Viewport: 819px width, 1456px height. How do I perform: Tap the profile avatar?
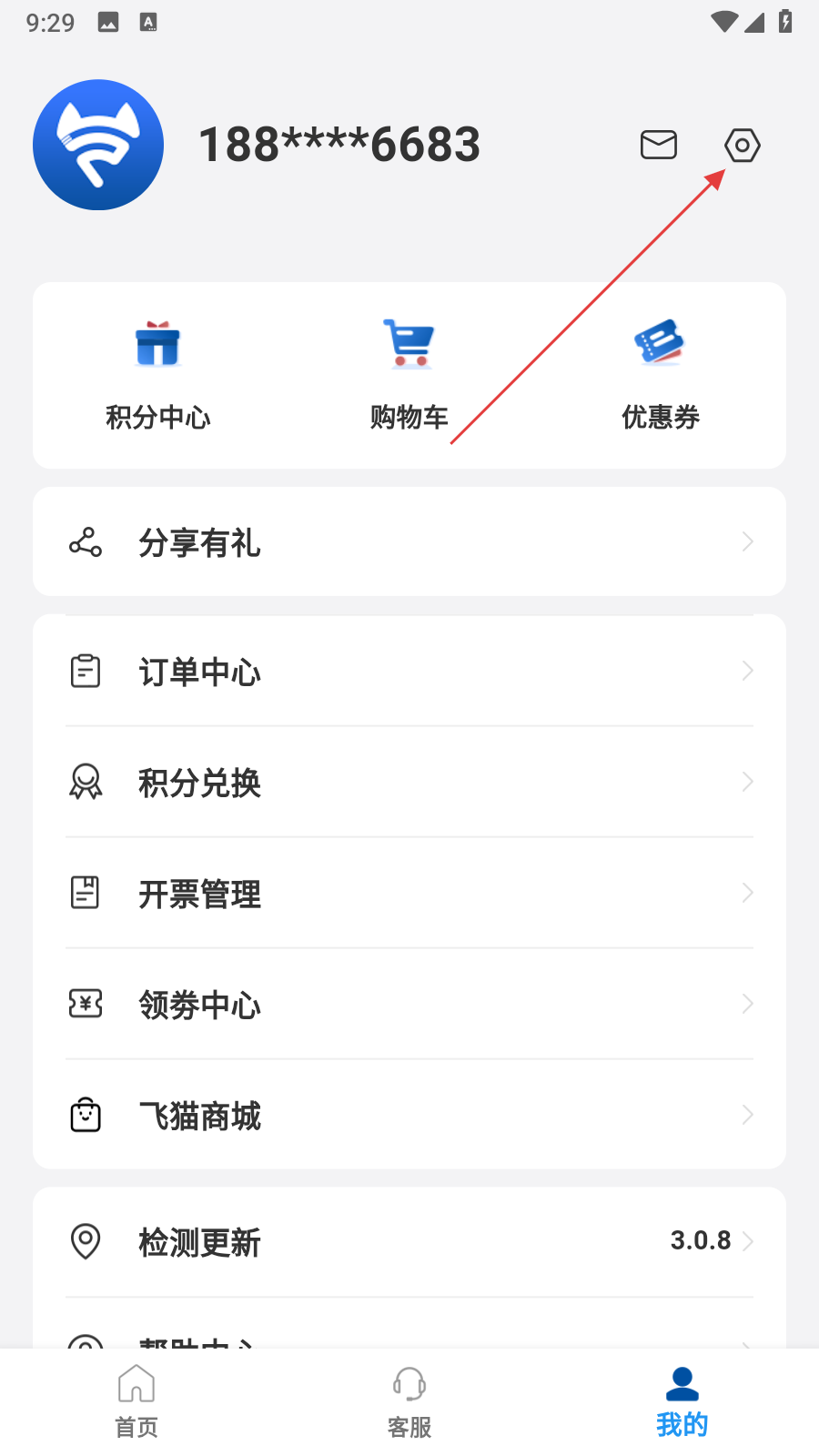pyautogui.click(x=98, y=145)
